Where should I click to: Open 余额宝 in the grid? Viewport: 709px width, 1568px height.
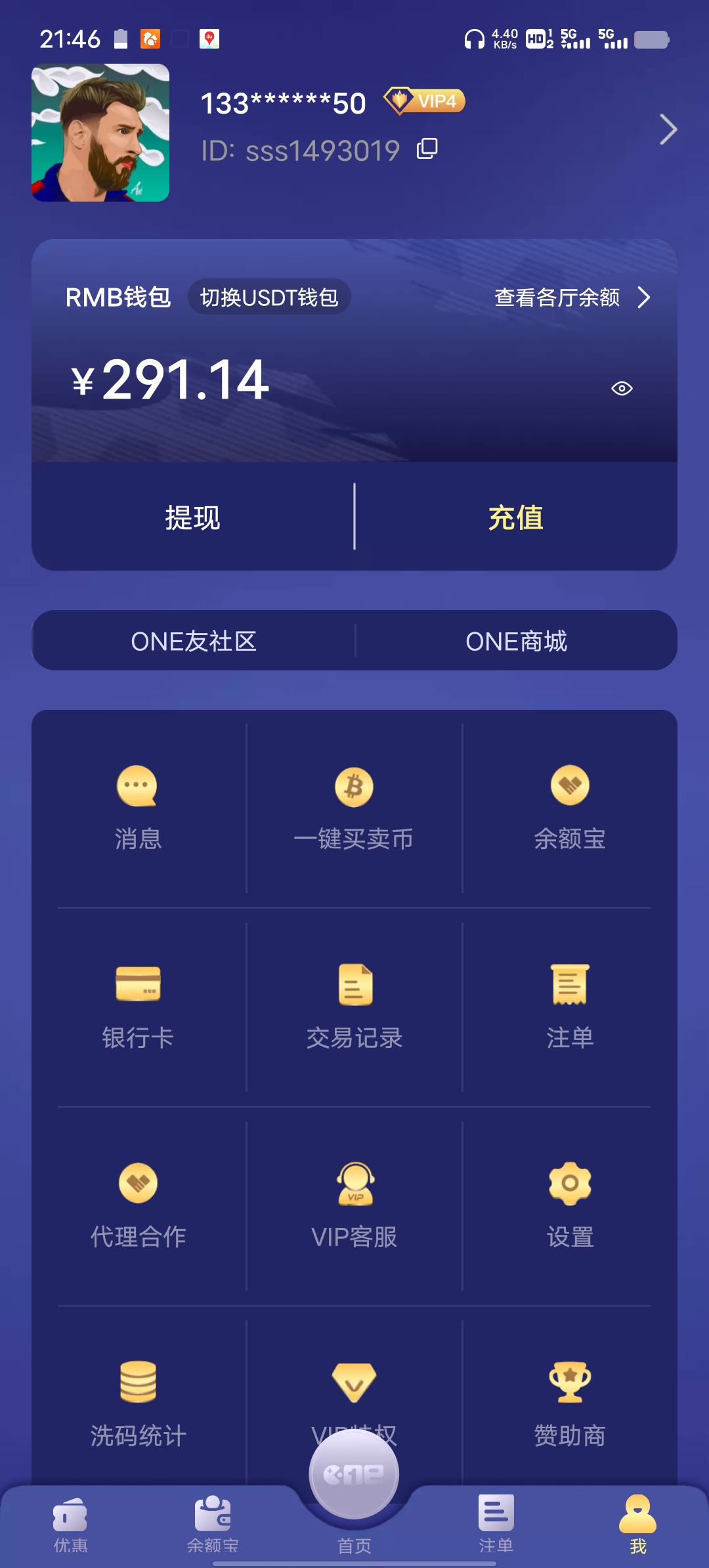(x=569, y=809)
